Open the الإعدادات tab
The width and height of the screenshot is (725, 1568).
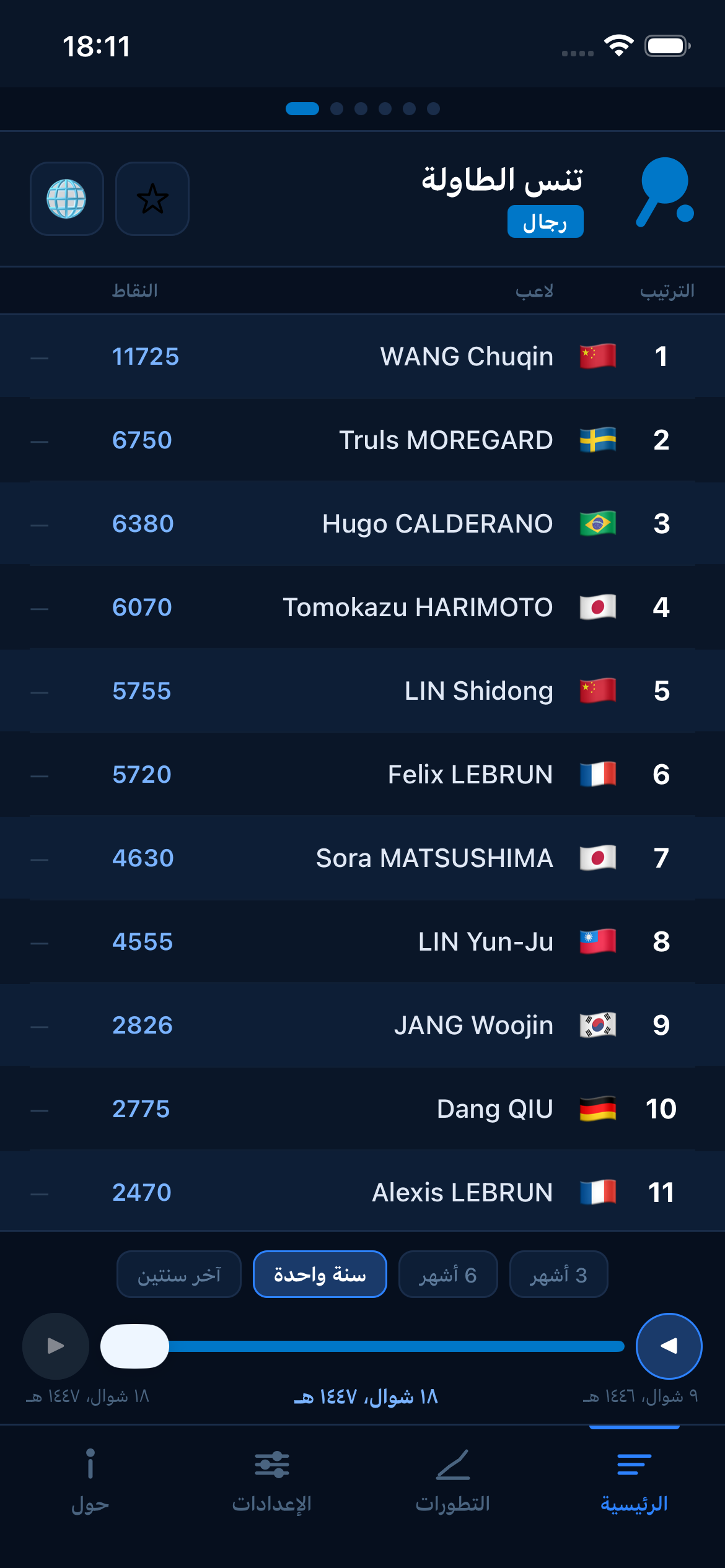coord(272,1480)
